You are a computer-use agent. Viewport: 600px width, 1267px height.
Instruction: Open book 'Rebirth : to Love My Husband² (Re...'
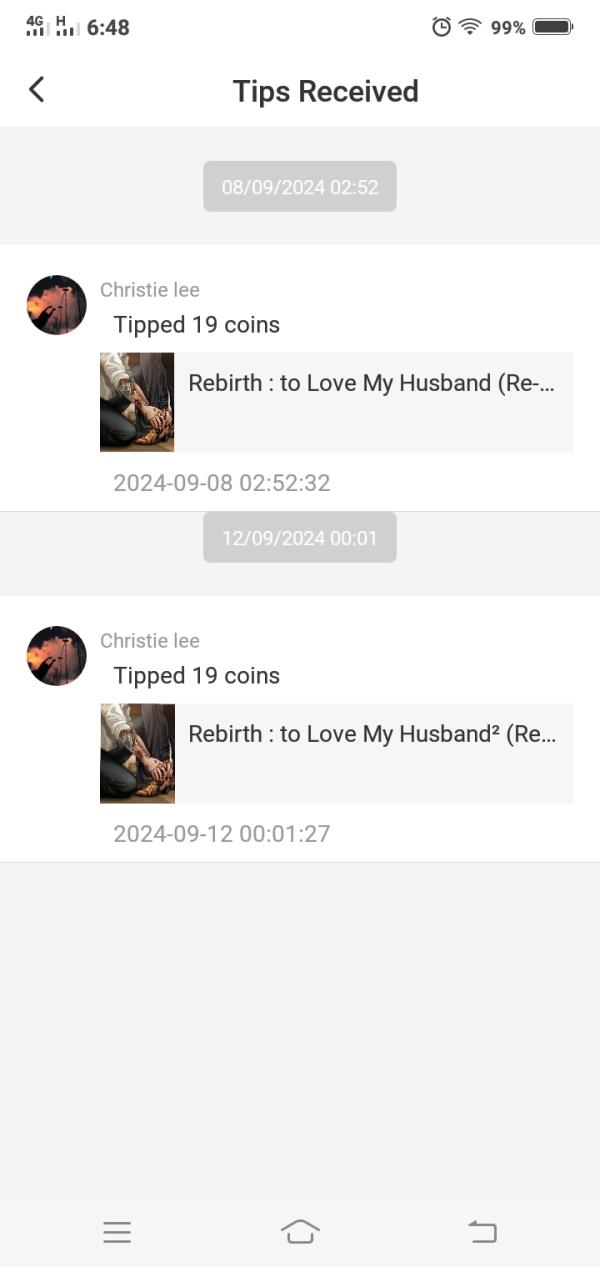pos(336,753)
